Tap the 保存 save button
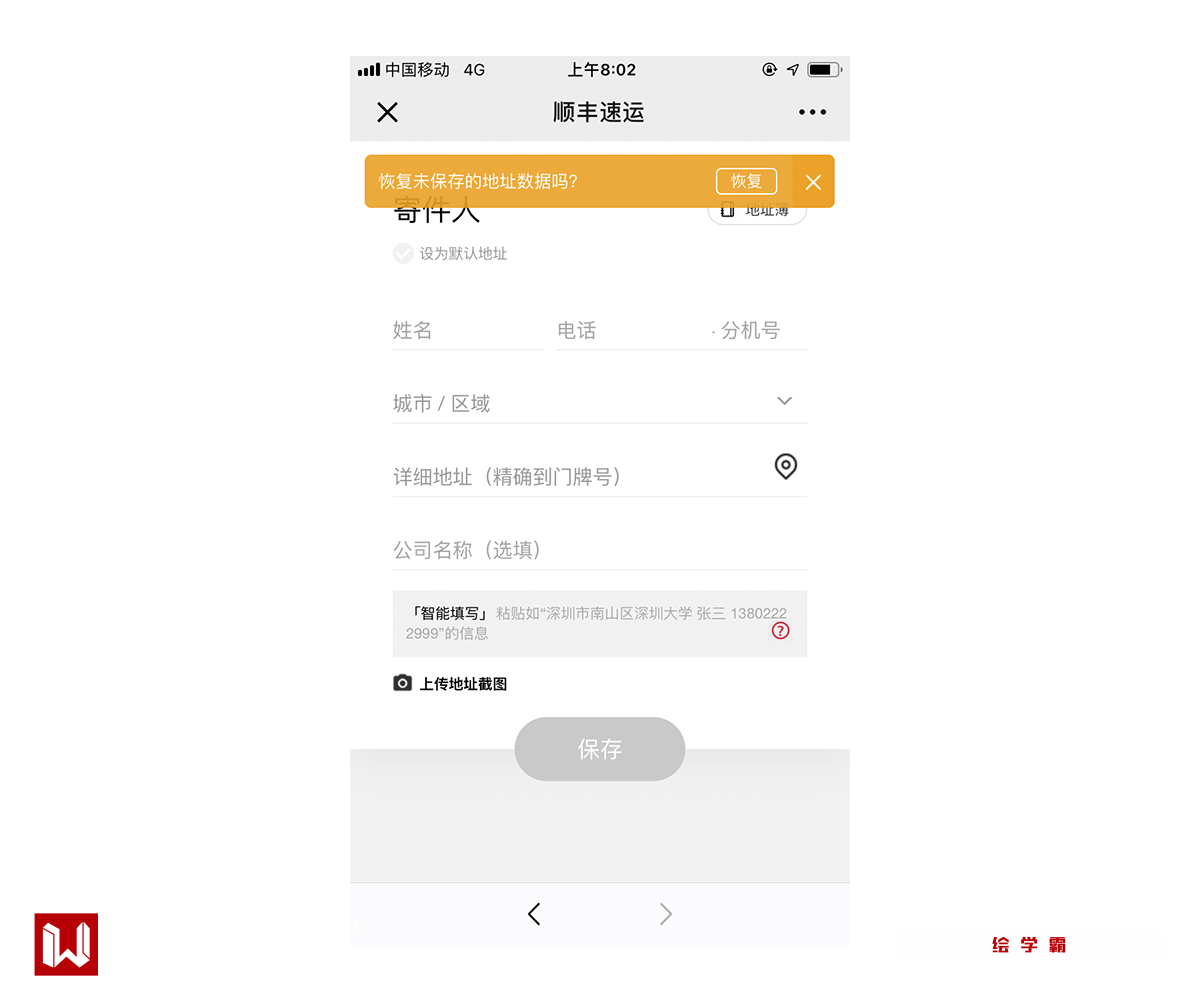1200x1000 pixels. click(599, 749)
